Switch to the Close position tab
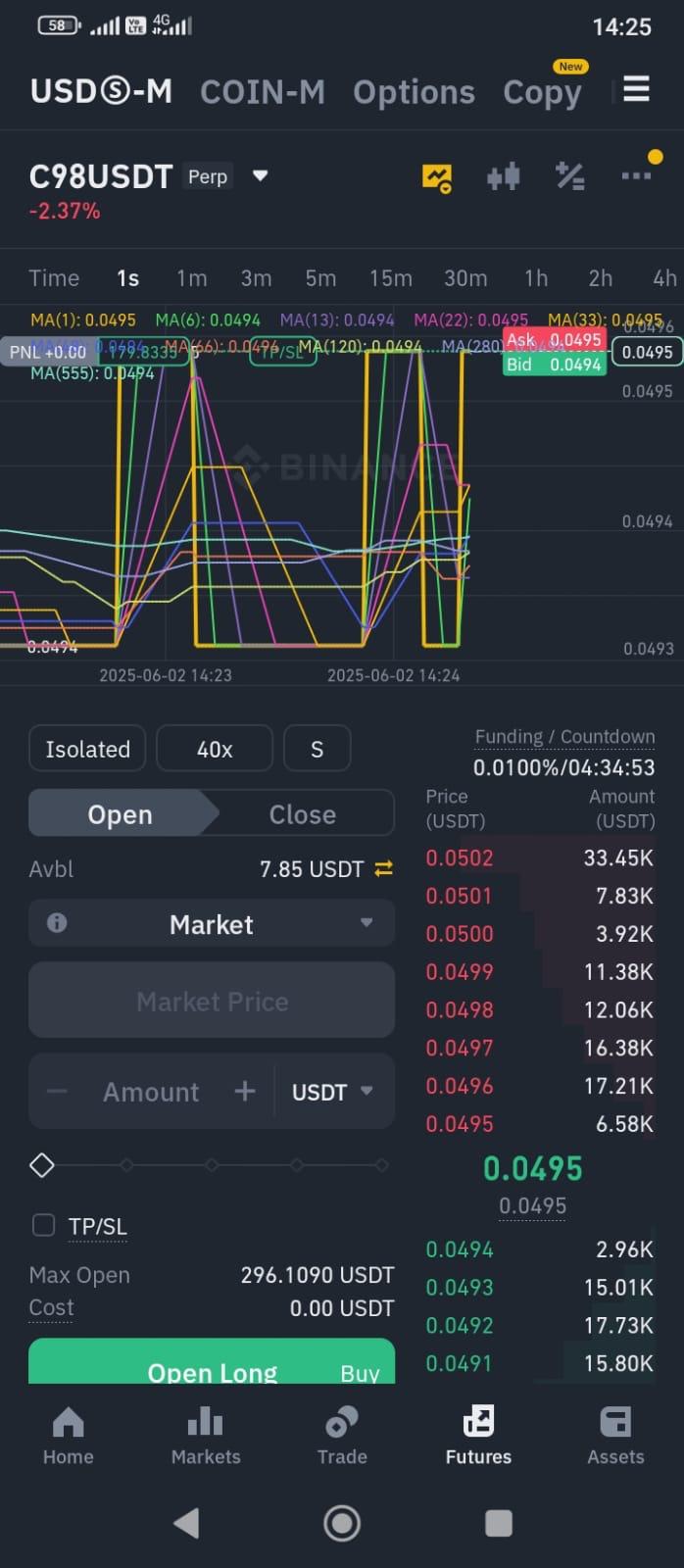684x1568 pixels. (302, 814)
